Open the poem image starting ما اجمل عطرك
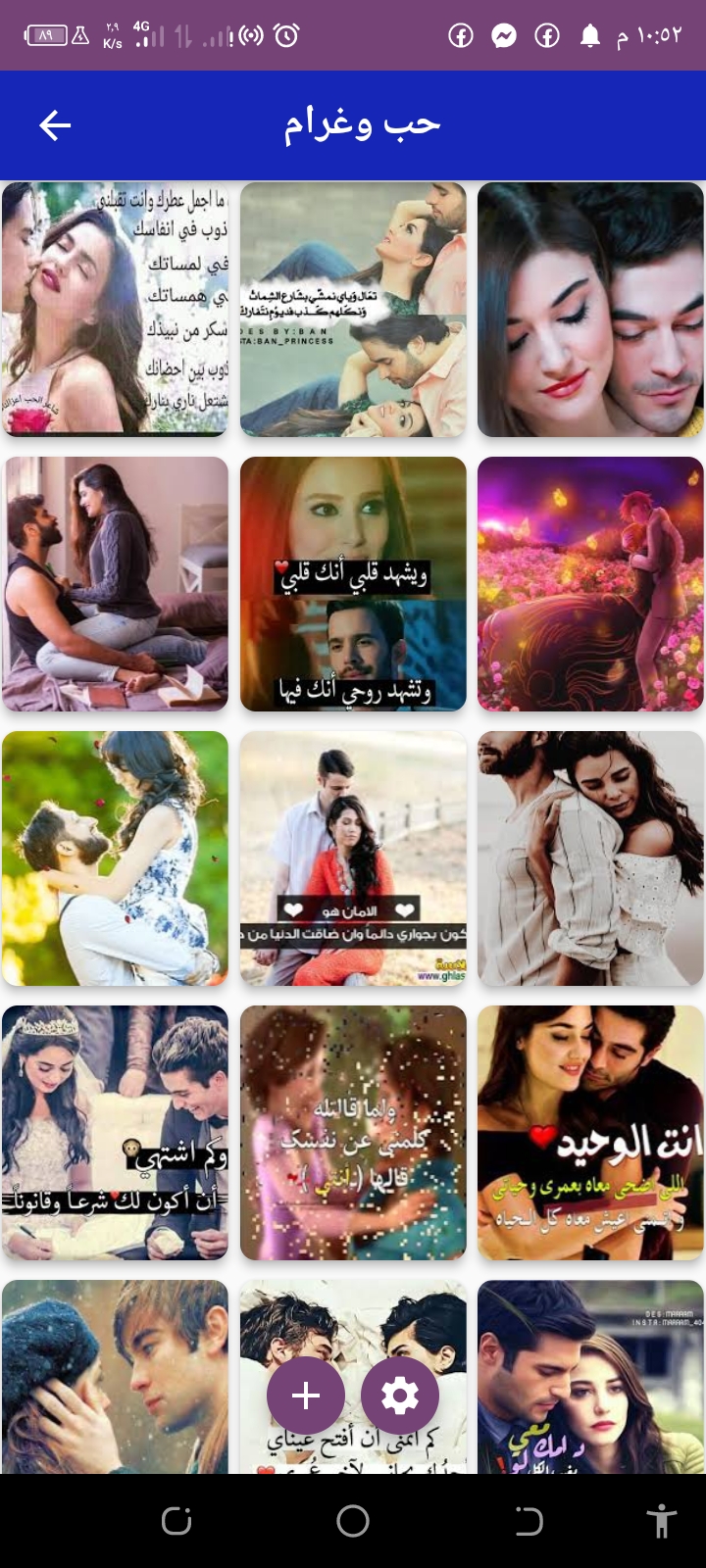This screenshot has height=1568, width=706. 115,310
